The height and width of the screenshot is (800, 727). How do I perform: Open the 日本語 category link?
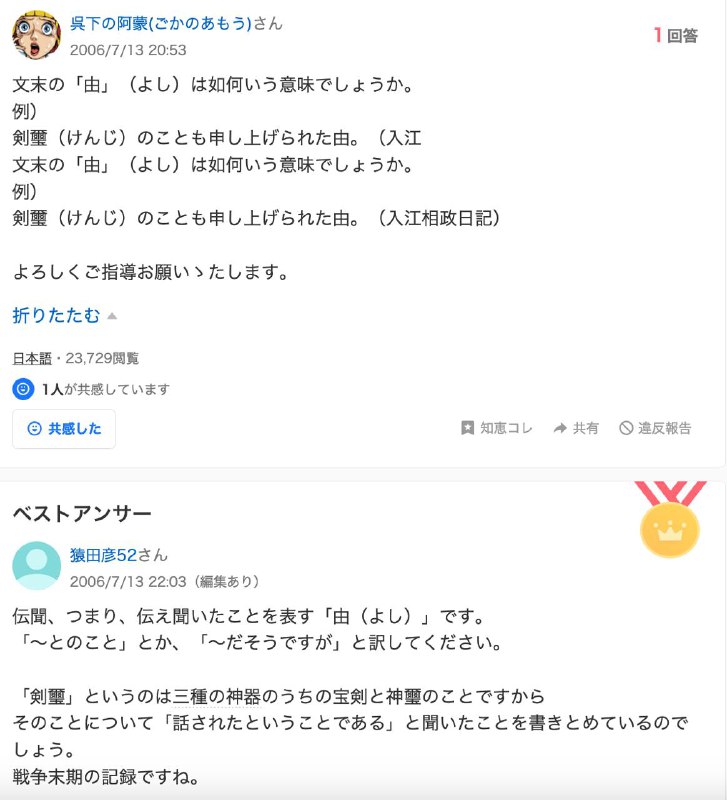click(31, 358)
